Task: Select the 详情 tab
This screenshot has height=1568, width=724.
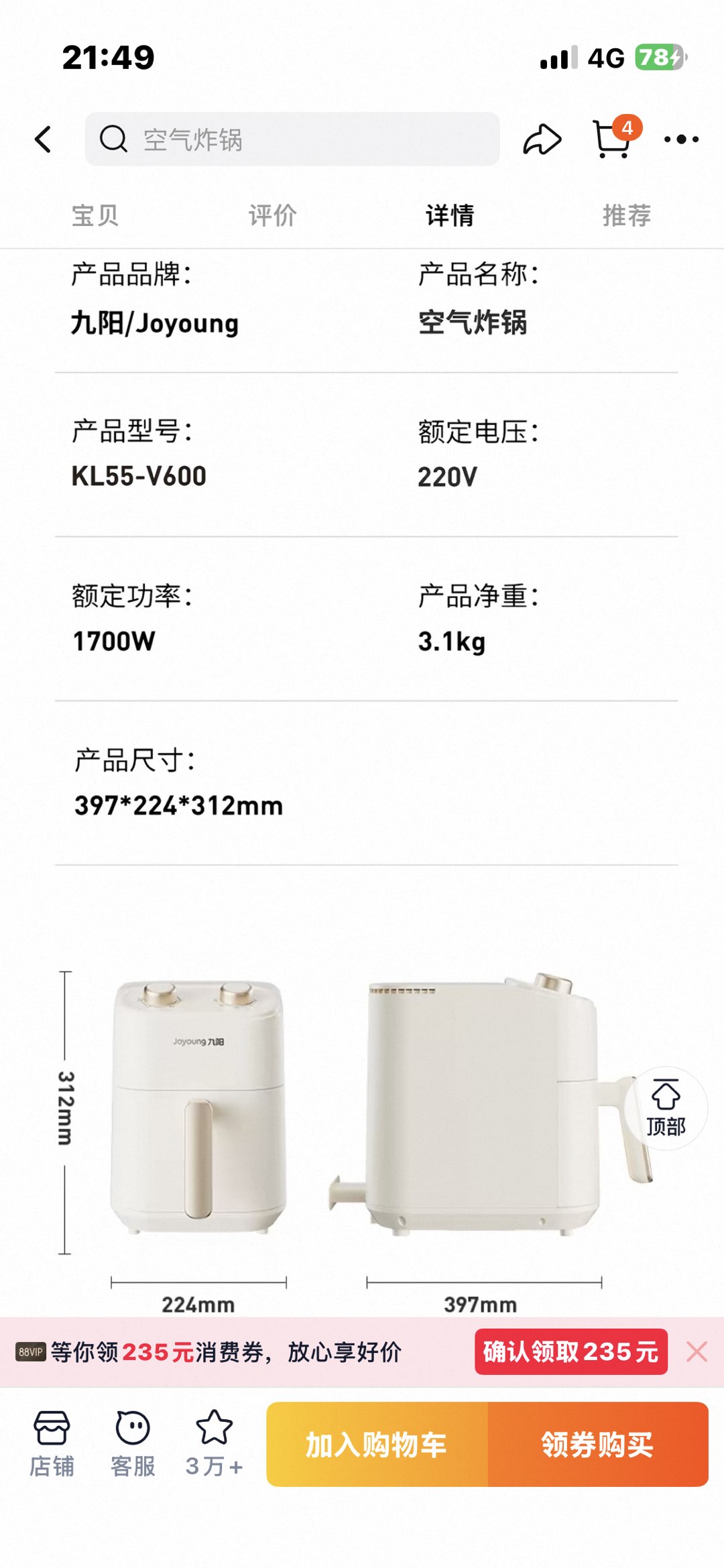Action: [x=450, y=215]
